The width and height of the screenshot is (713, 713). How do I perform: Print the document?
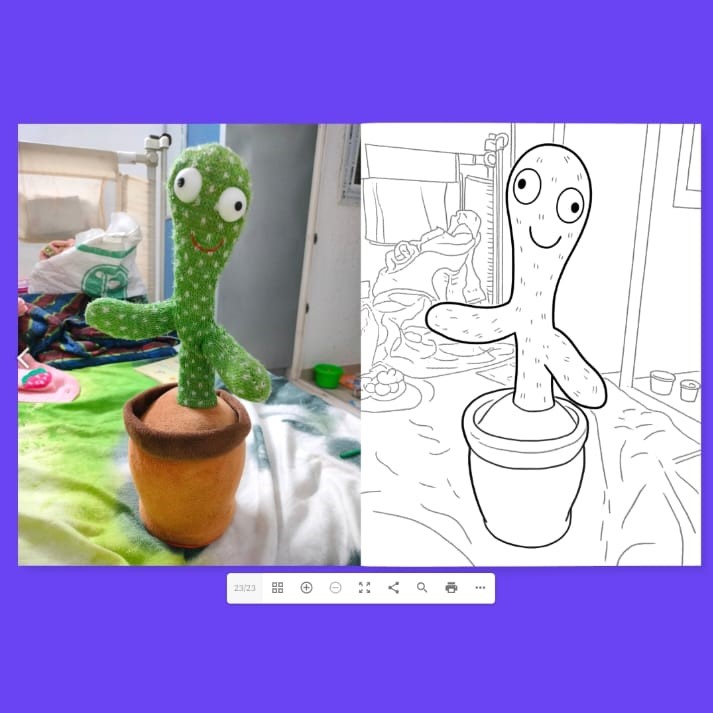(x=451, y=588)
